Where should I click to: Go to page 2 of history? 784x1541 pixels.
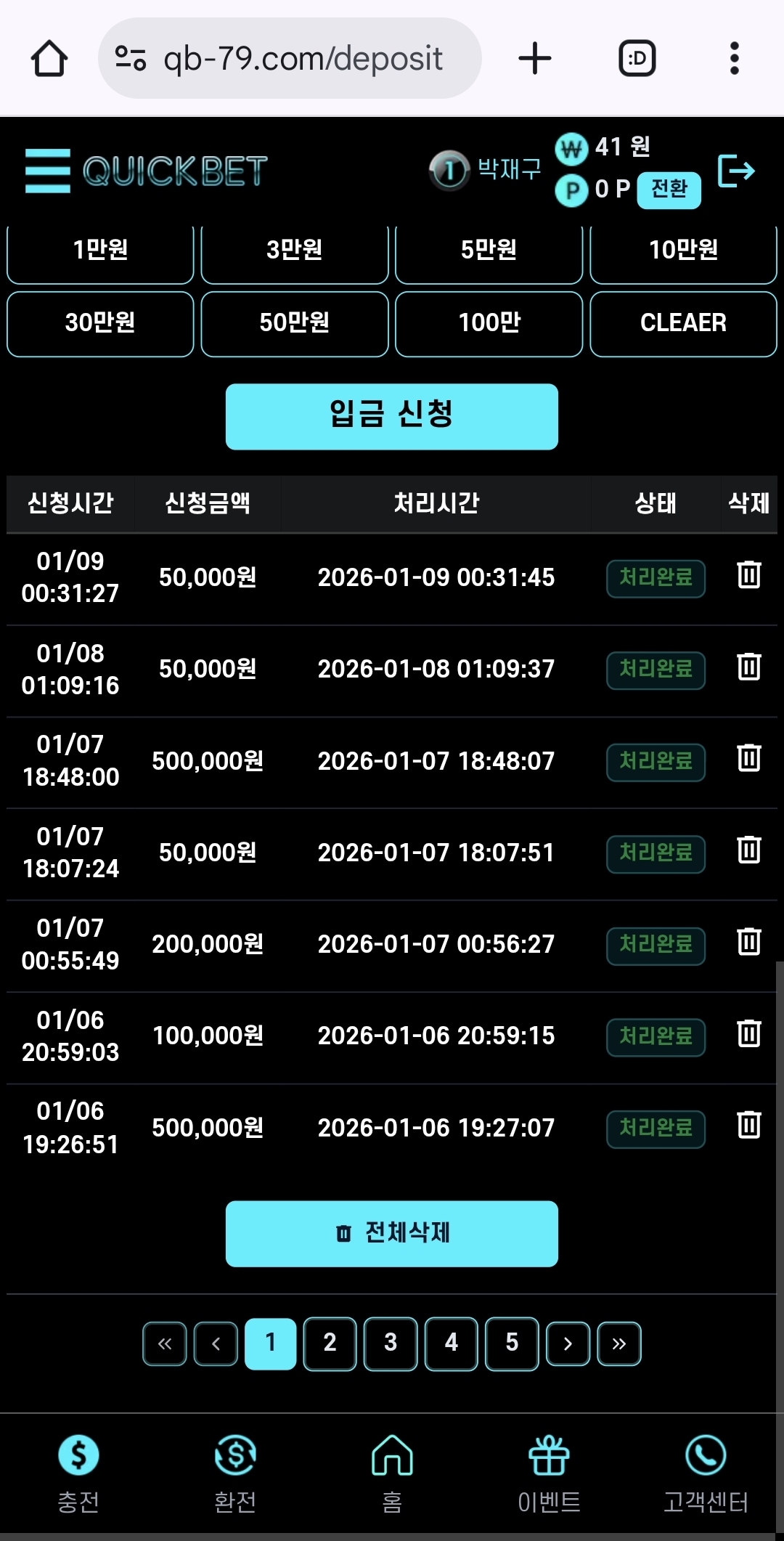(x=330, y=1343)
